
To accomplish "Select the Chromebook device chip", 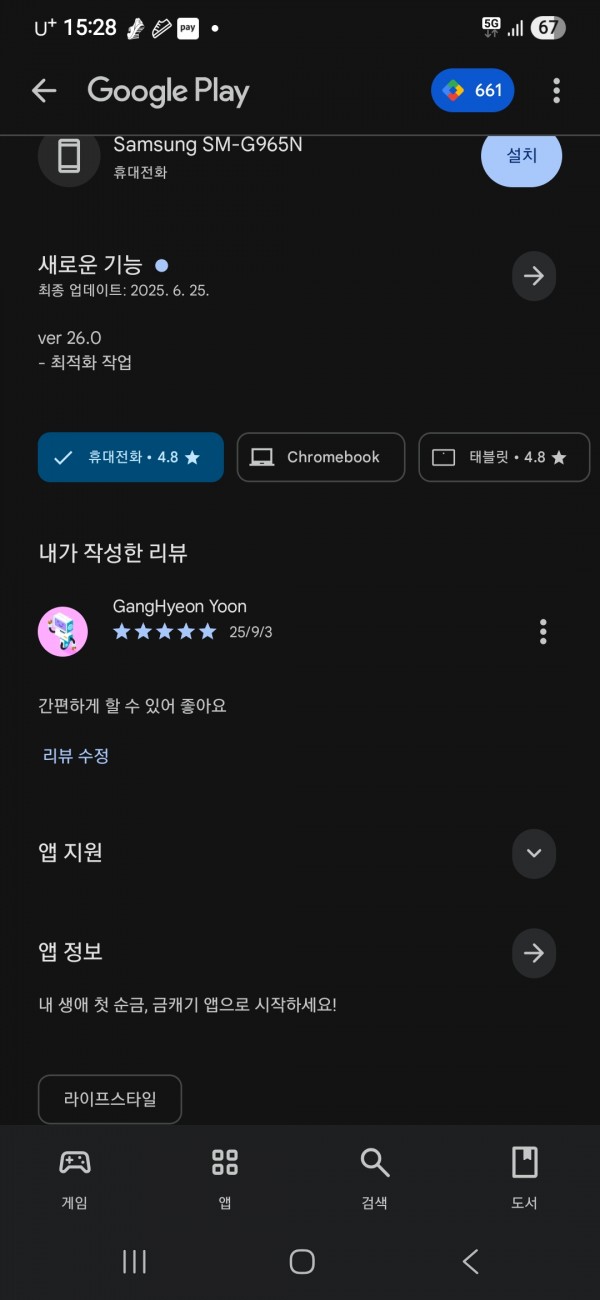I will 321,457.
